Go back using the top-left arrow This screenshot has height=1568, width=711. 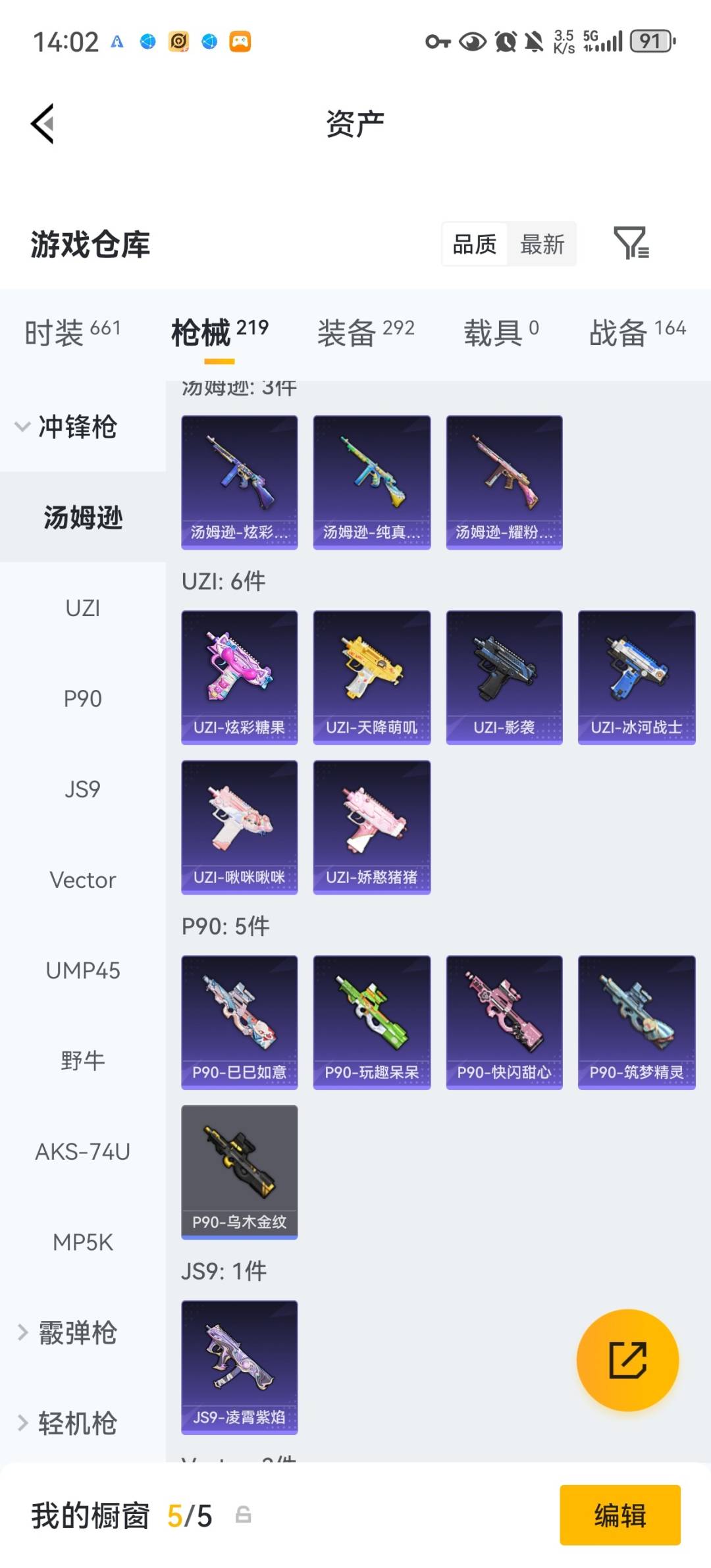tap(42, 124)
